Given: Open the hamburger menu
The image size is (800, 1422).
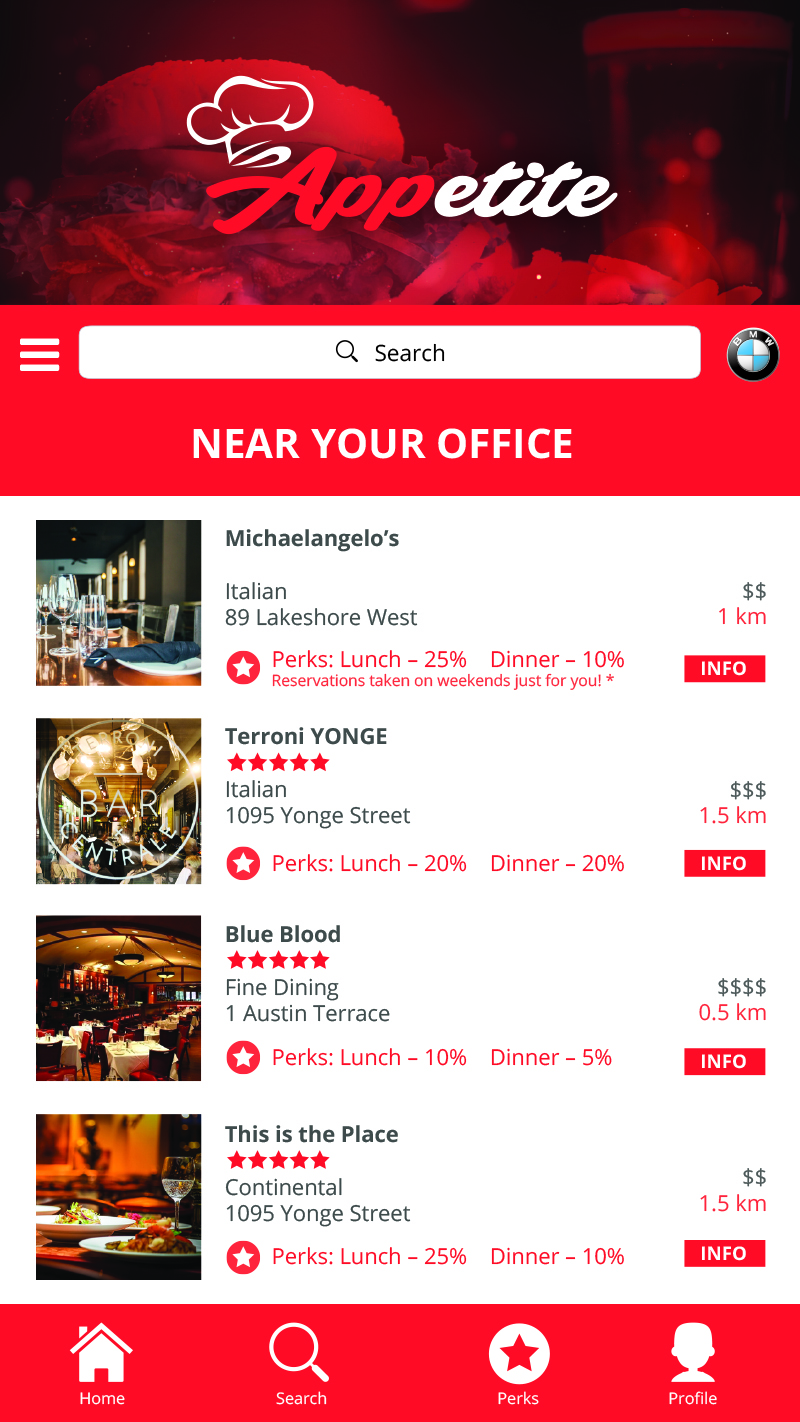Looking at the screenshot, I should 40,354.
